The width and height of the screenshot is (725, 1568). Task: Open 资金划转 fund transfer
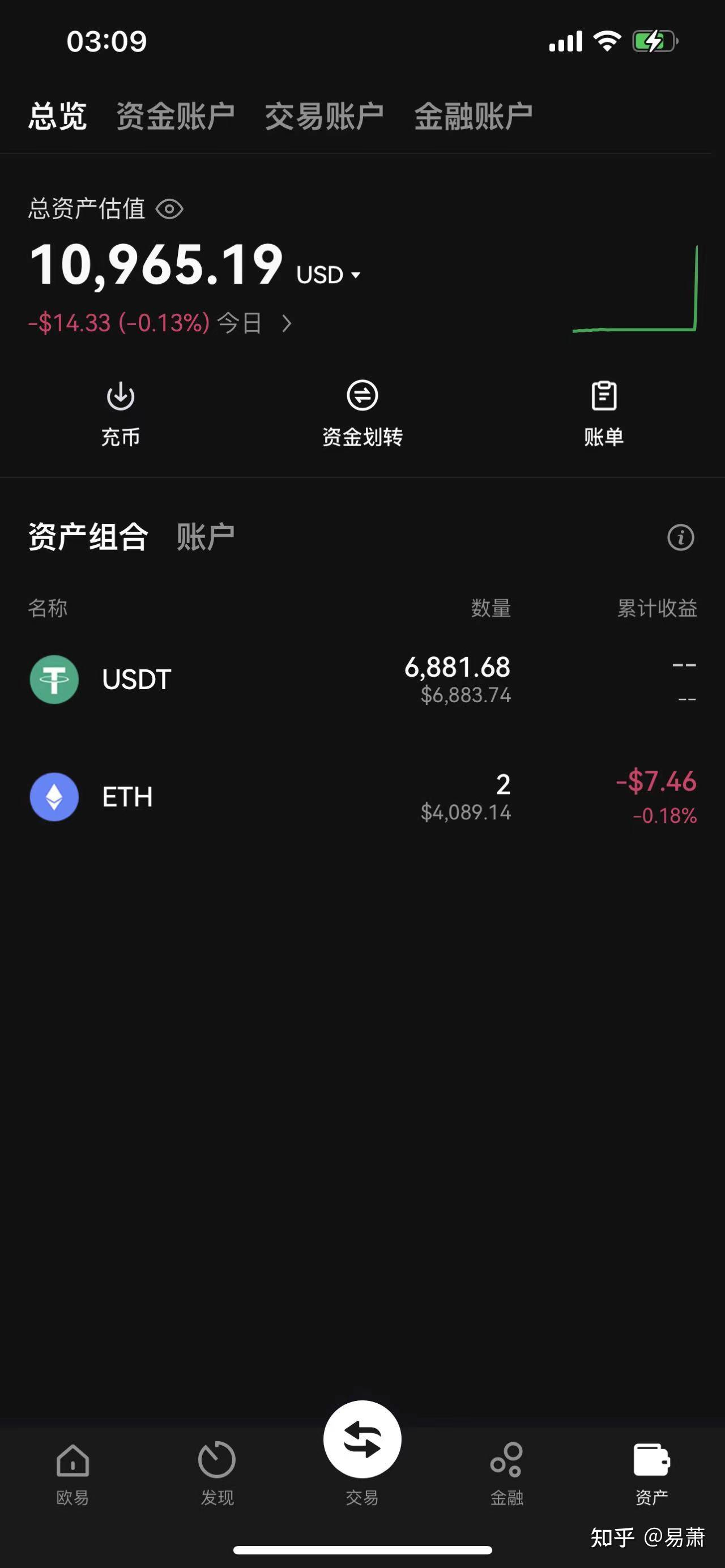pos(362,414)
